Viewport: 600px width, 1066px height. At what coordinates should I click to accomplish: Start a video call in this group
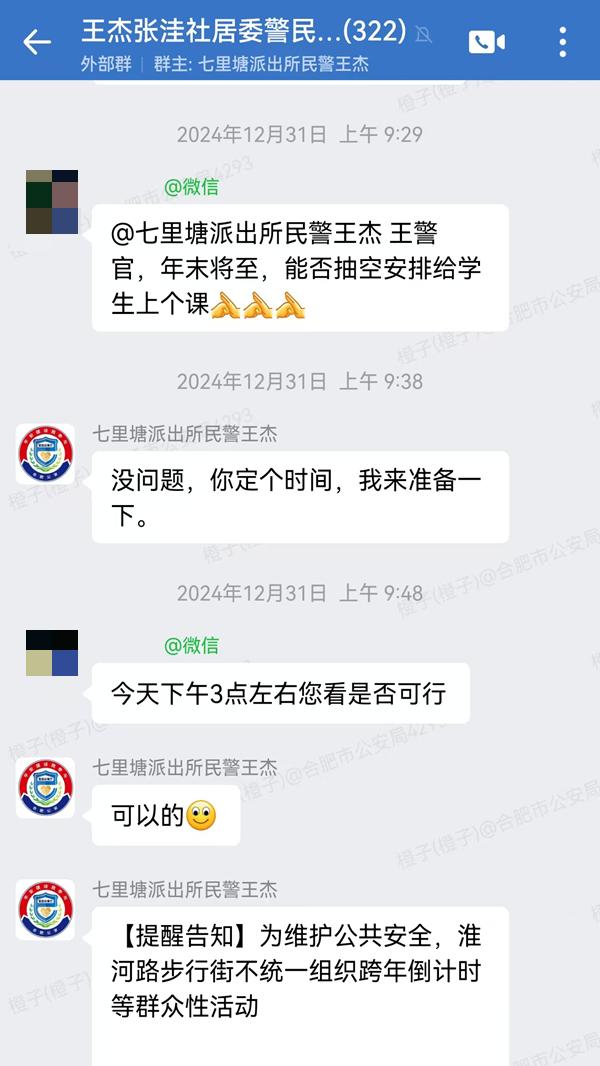(x=487, y=42)
